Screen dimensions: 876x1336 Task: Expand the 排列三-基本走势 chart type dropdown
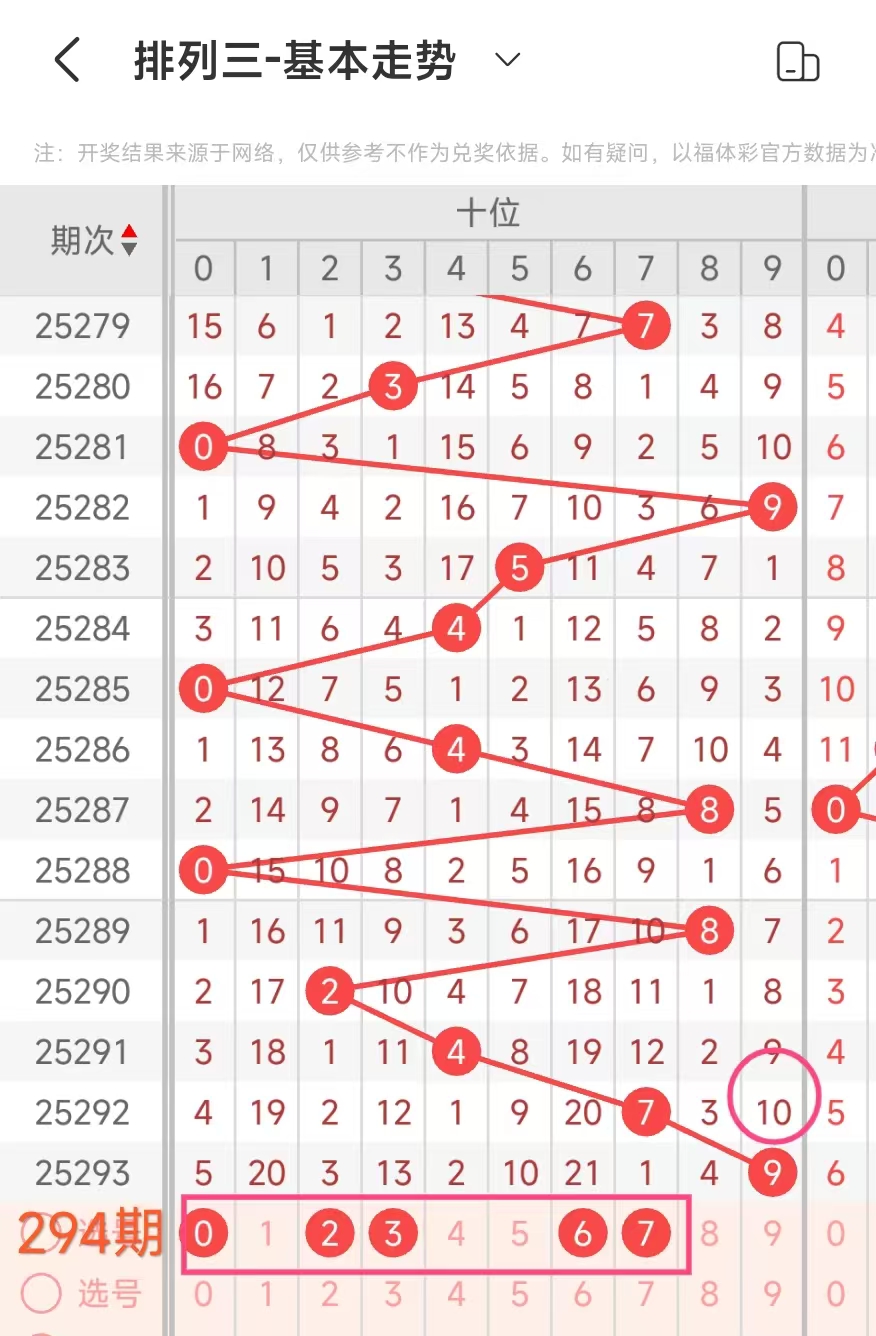coord(507,60)
